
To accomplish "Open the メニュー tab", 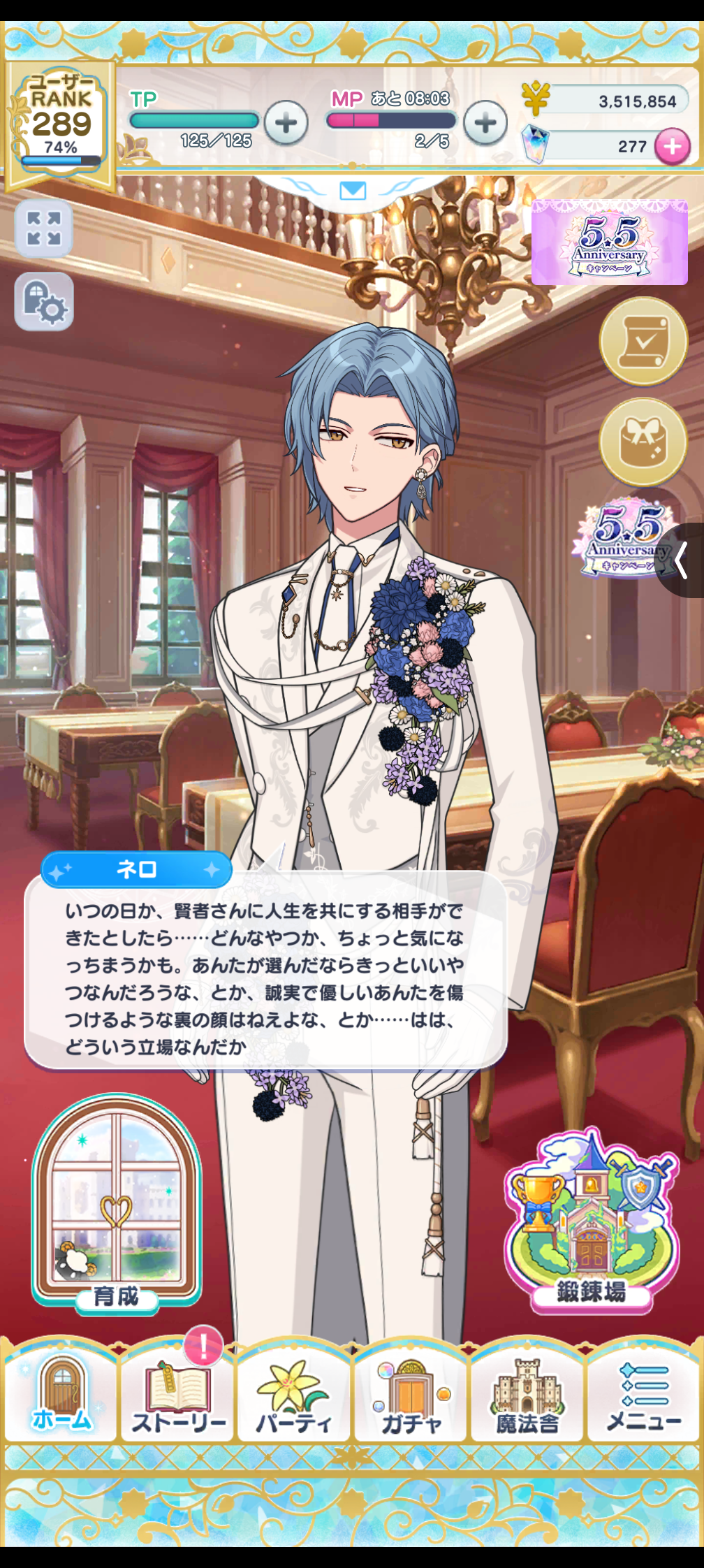I will click(643, 1391).
